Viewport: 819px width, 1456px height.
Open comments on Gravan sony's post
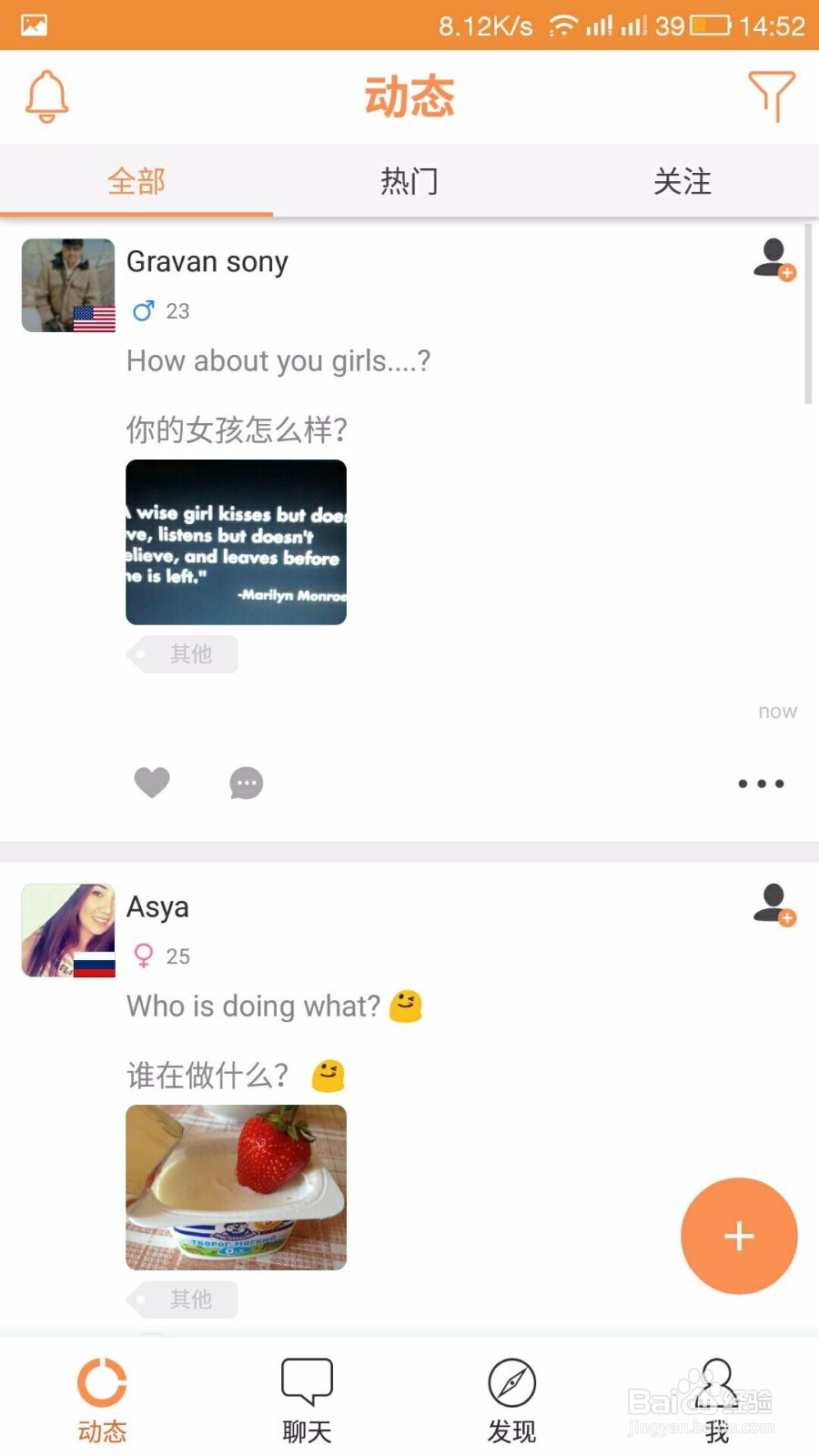tap(246, 783)
